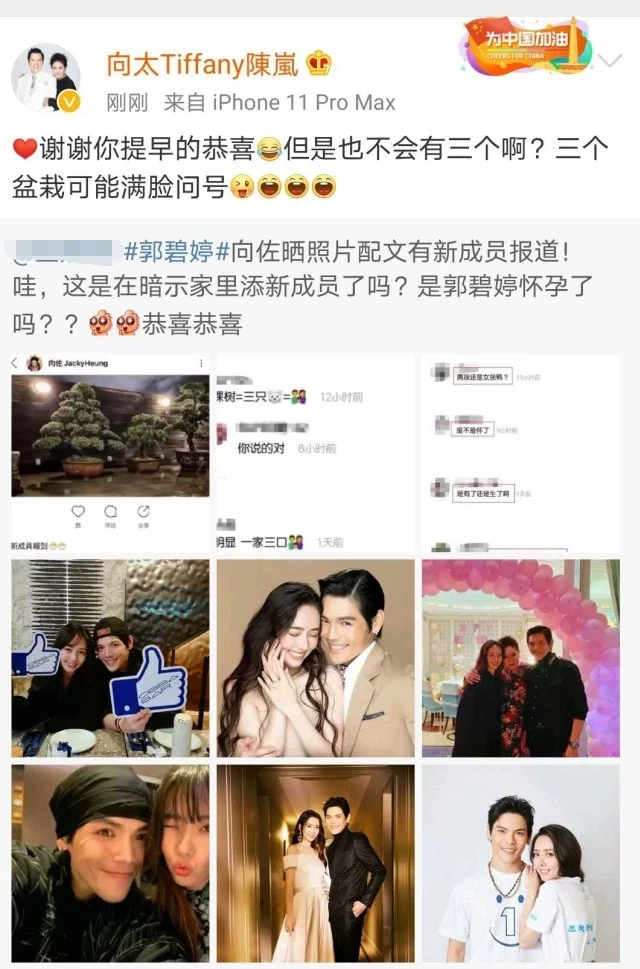Expand the post options chevron
Viewport: 640px width, 969px height.
609,62
